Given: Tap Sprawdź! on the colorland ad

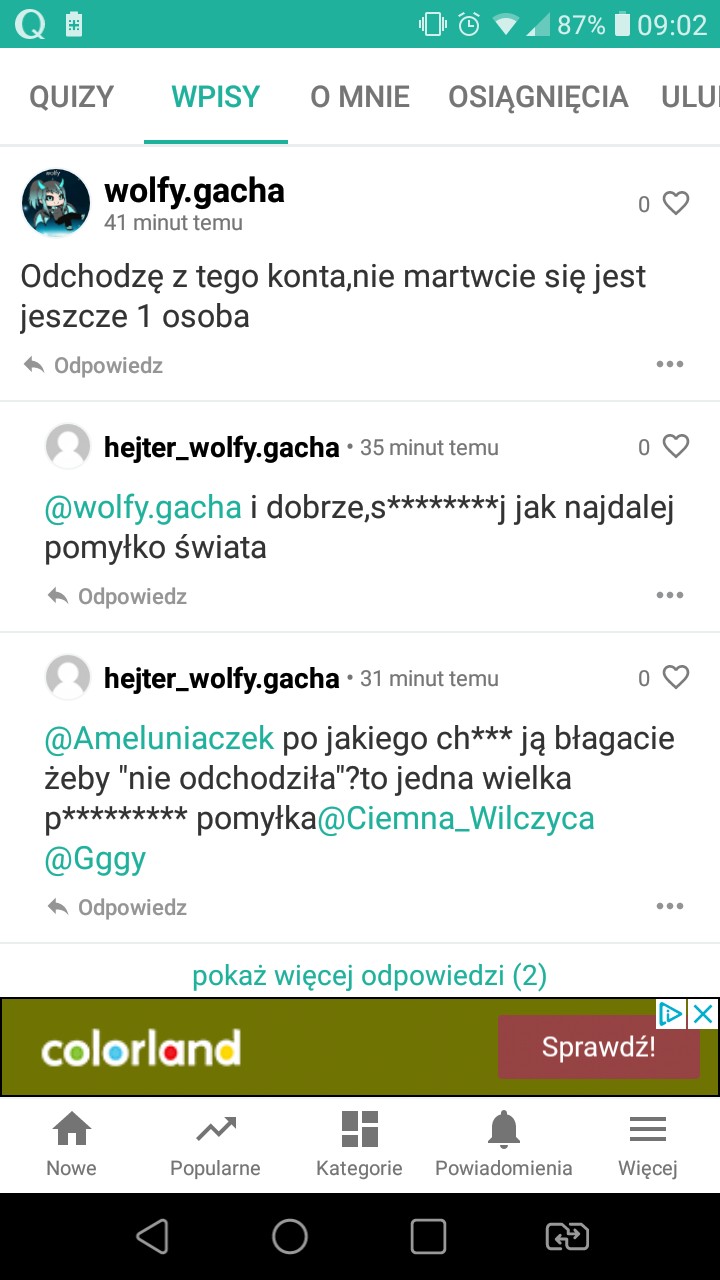Looking at the screenshot, I should (598, 1047).
